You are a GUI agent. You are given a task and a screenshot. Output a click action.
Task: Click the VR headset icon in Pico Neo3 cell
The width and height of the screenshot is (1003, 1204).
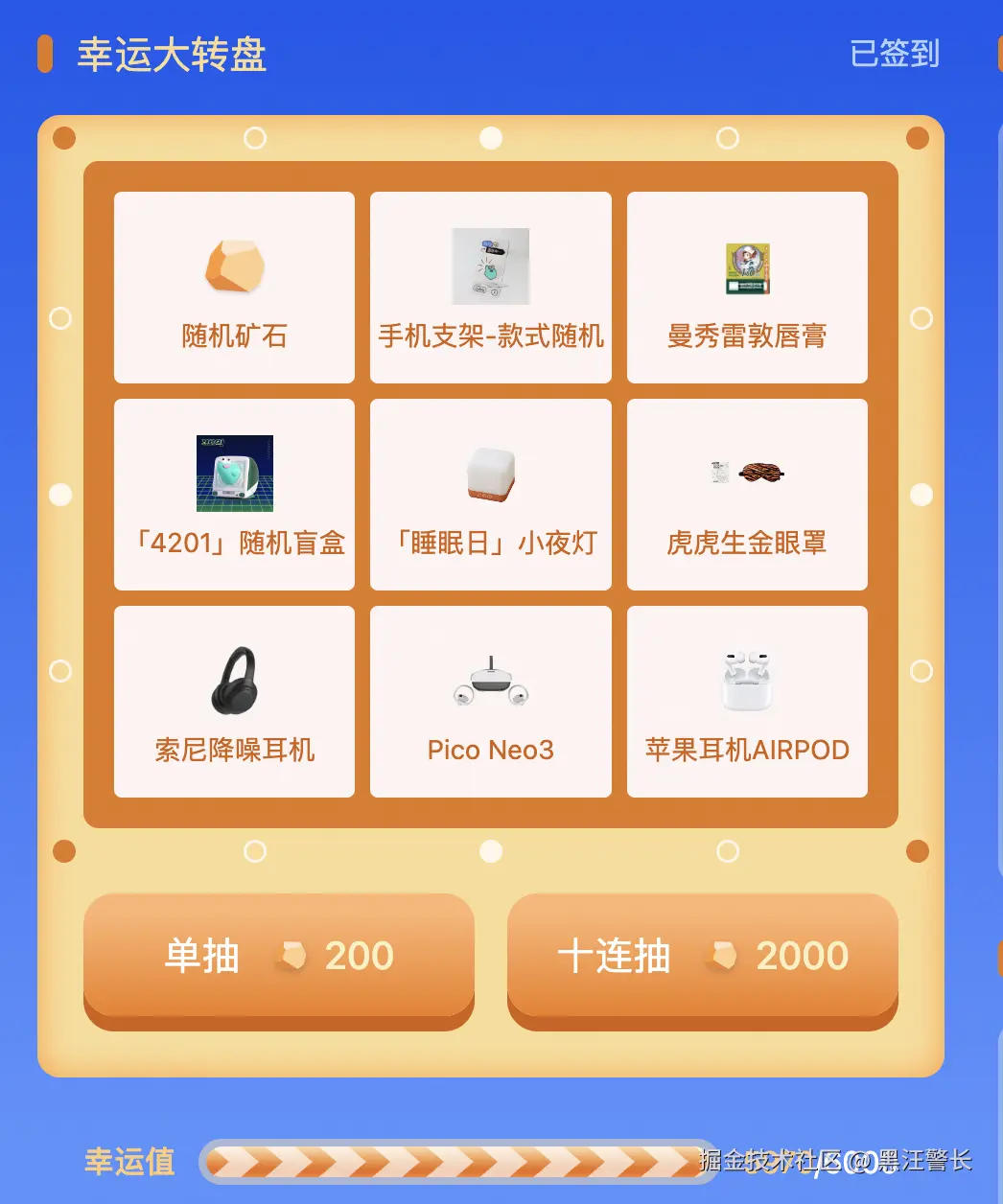(490, 681)
